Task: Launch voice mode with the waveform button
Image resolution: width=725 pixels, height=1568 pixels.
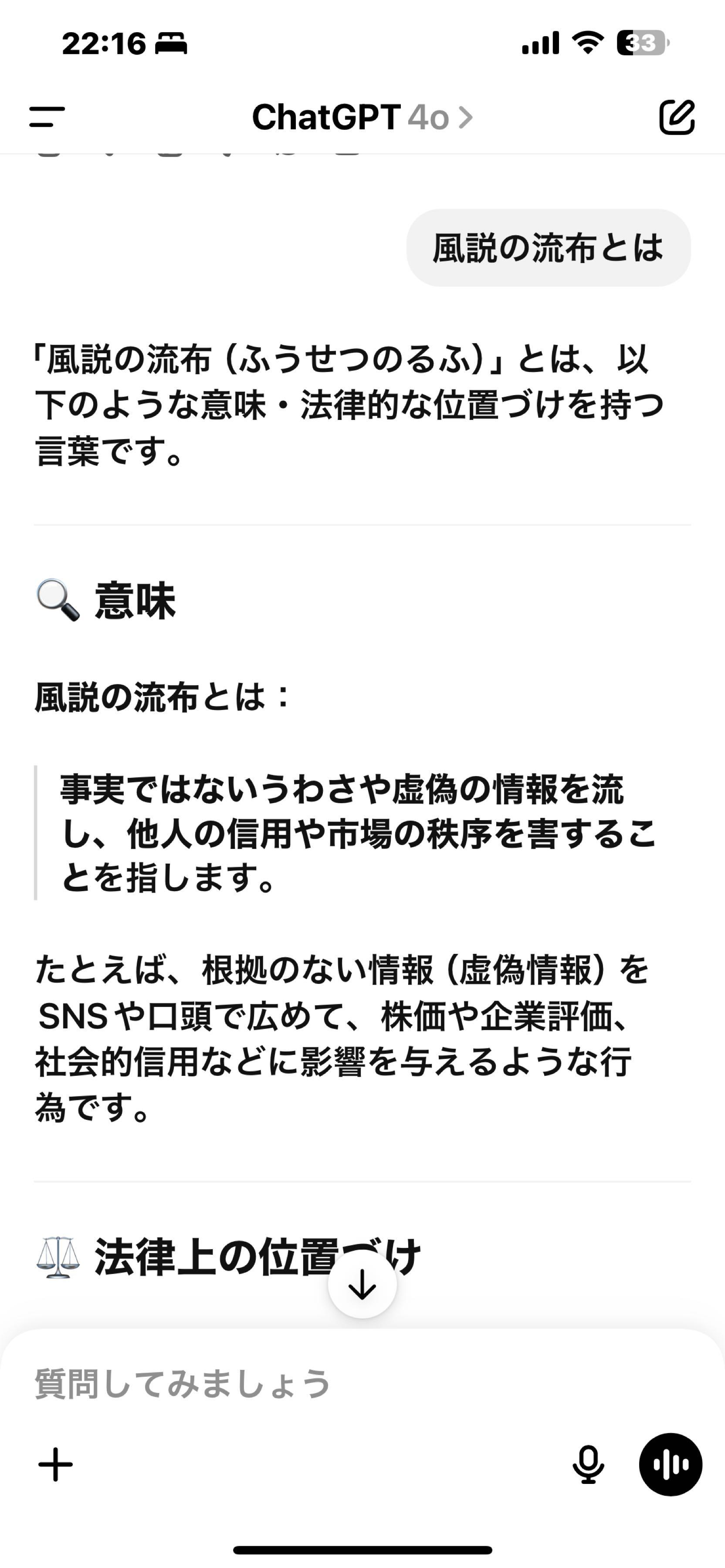Action: pyautogui.click(x=670, y=1464)
